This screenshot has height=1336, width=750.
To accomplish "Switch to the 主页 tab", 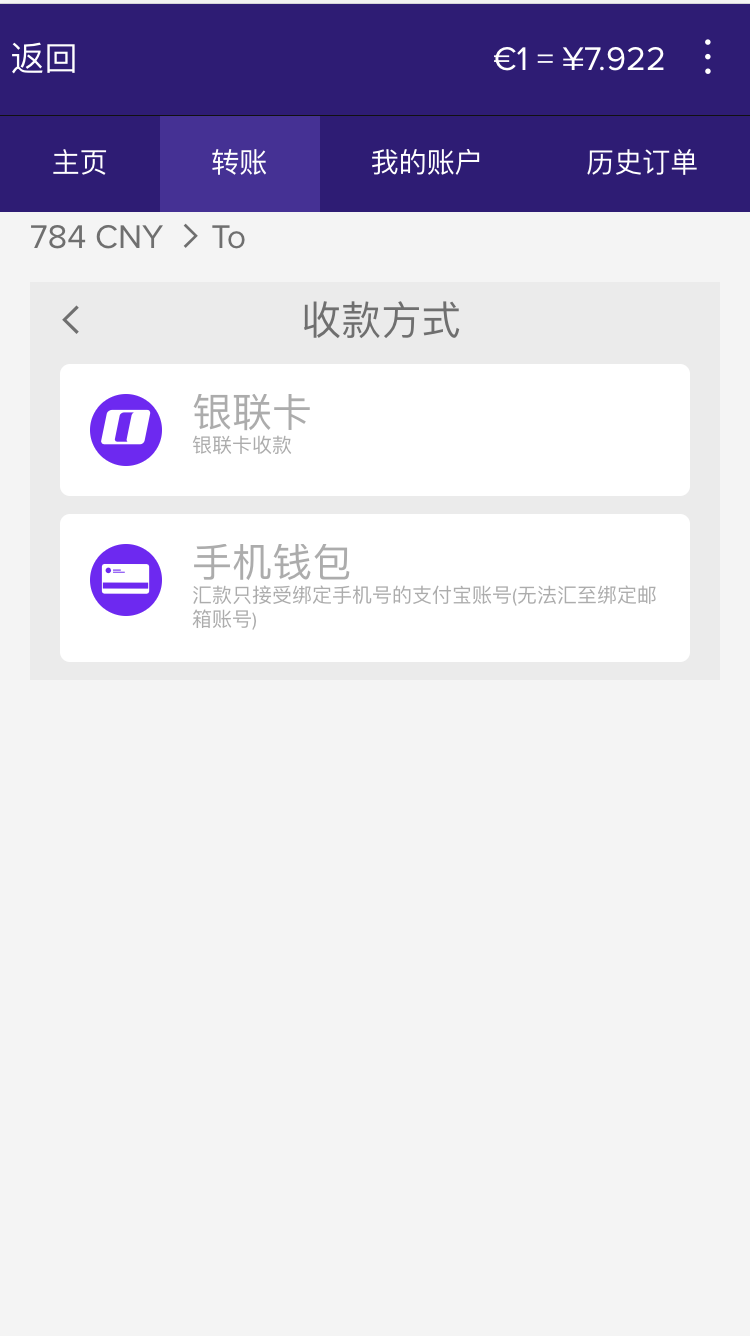I will [x=80, y=163].
